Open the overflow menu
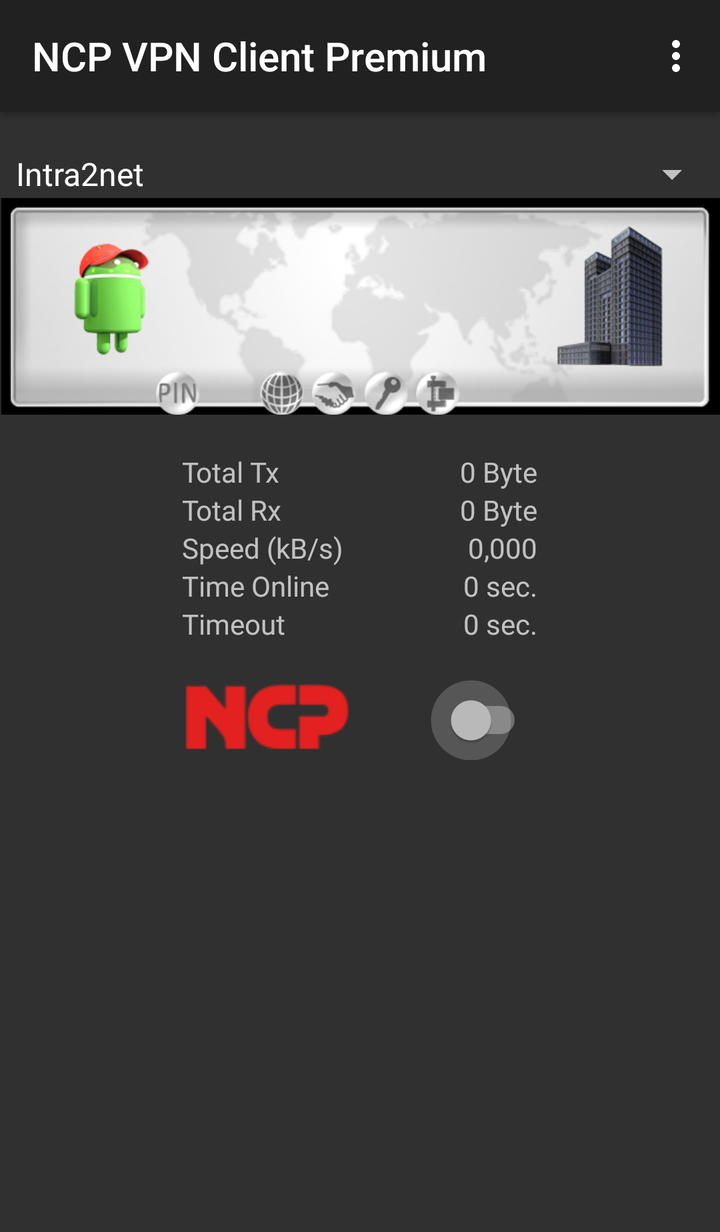Screen dimensions: 720x1232 click(676, 57)
